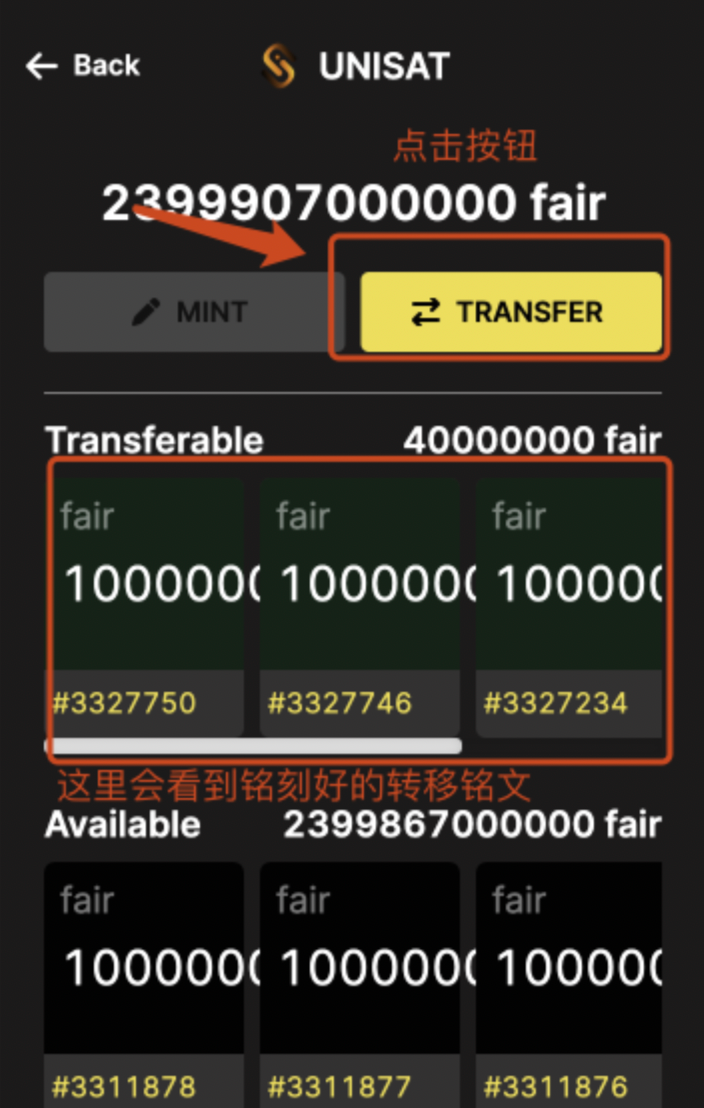Open transferable inscription #3327750
This screenshot has width=704, height=1108.
click(x=145, y=605)
